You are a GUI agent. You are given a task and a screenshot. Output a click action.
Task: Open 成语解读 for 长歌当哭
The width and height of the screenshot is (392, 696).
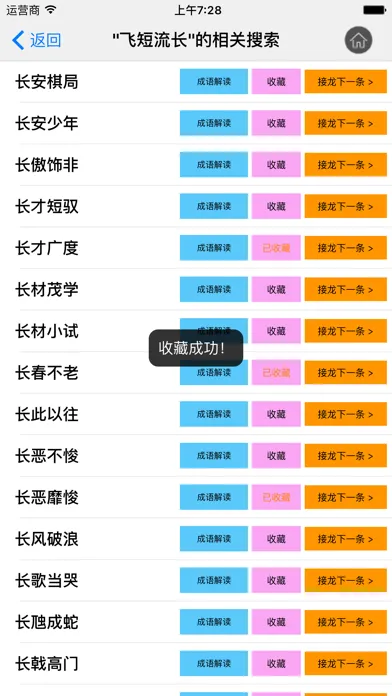[x=214, y=581]
